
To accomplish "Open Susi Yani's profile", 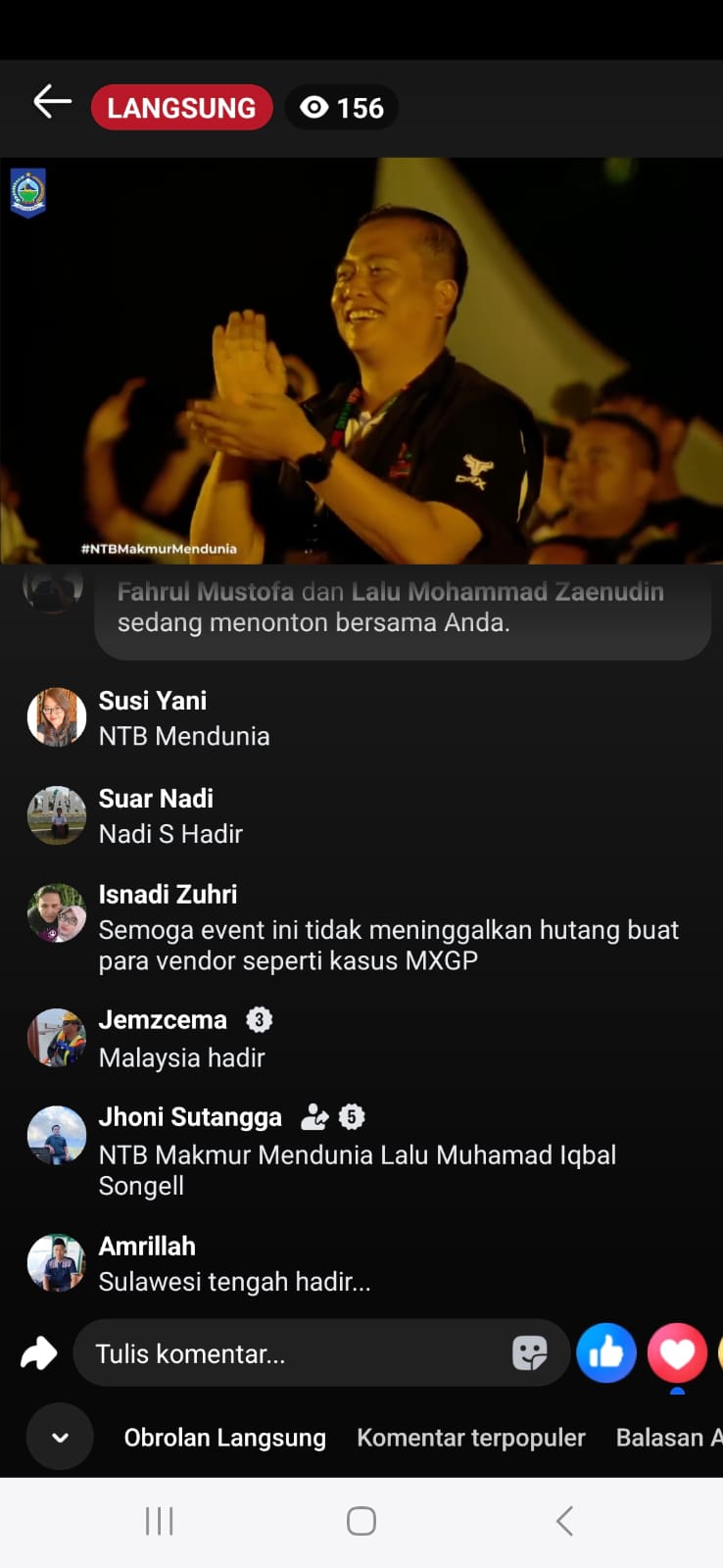I will tap(153, 701).
